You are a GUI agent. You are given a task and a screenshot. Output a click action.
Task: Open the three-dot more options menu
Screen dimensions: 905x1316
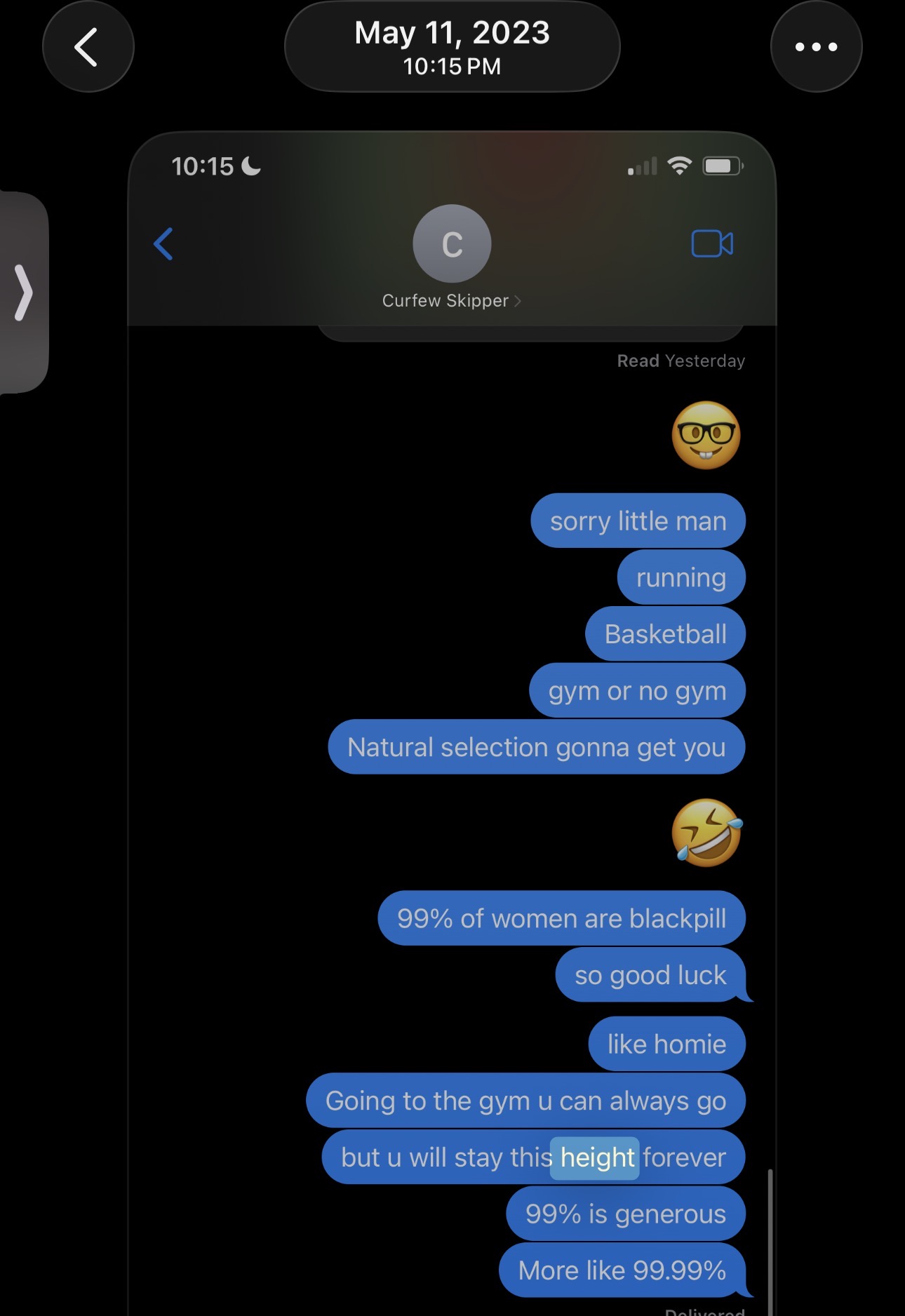816,47
